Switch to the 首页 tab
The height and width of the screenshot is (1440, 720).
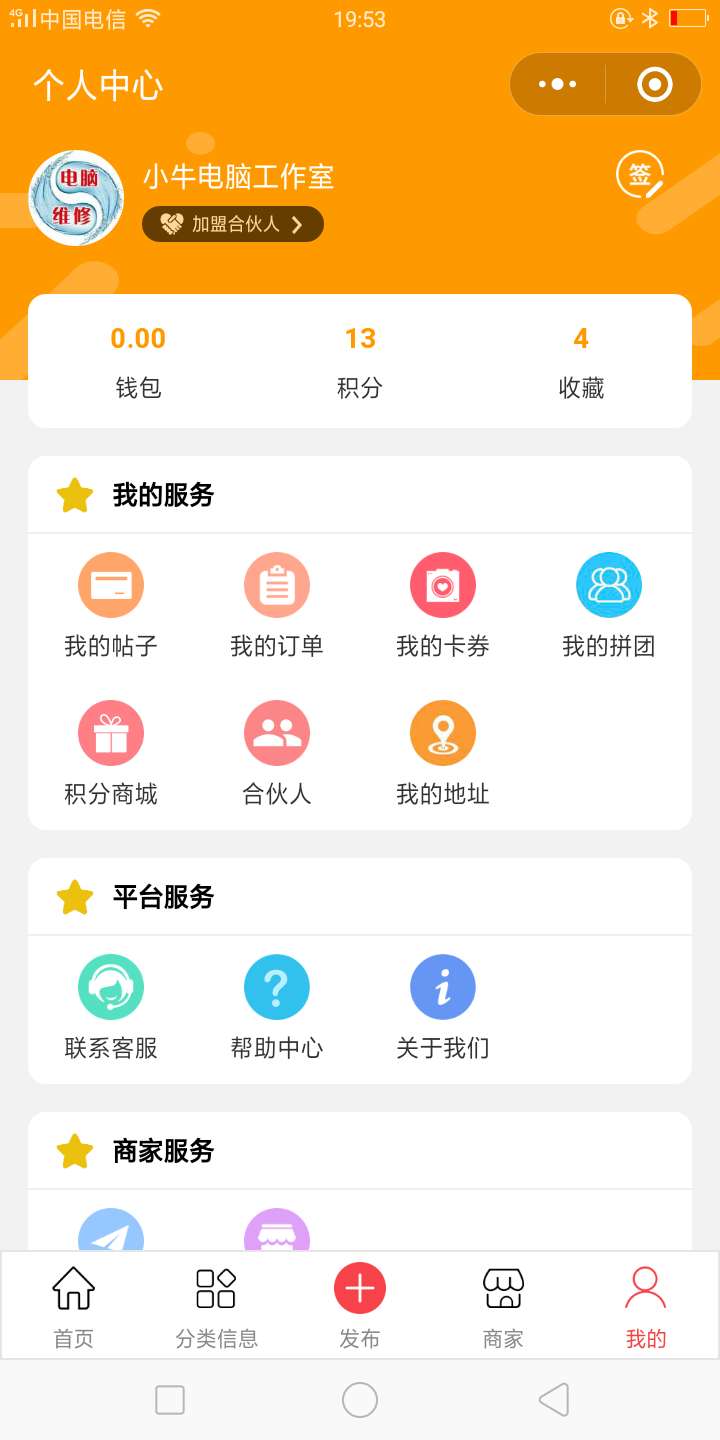pyautogui.click(x=74, y=1306)
